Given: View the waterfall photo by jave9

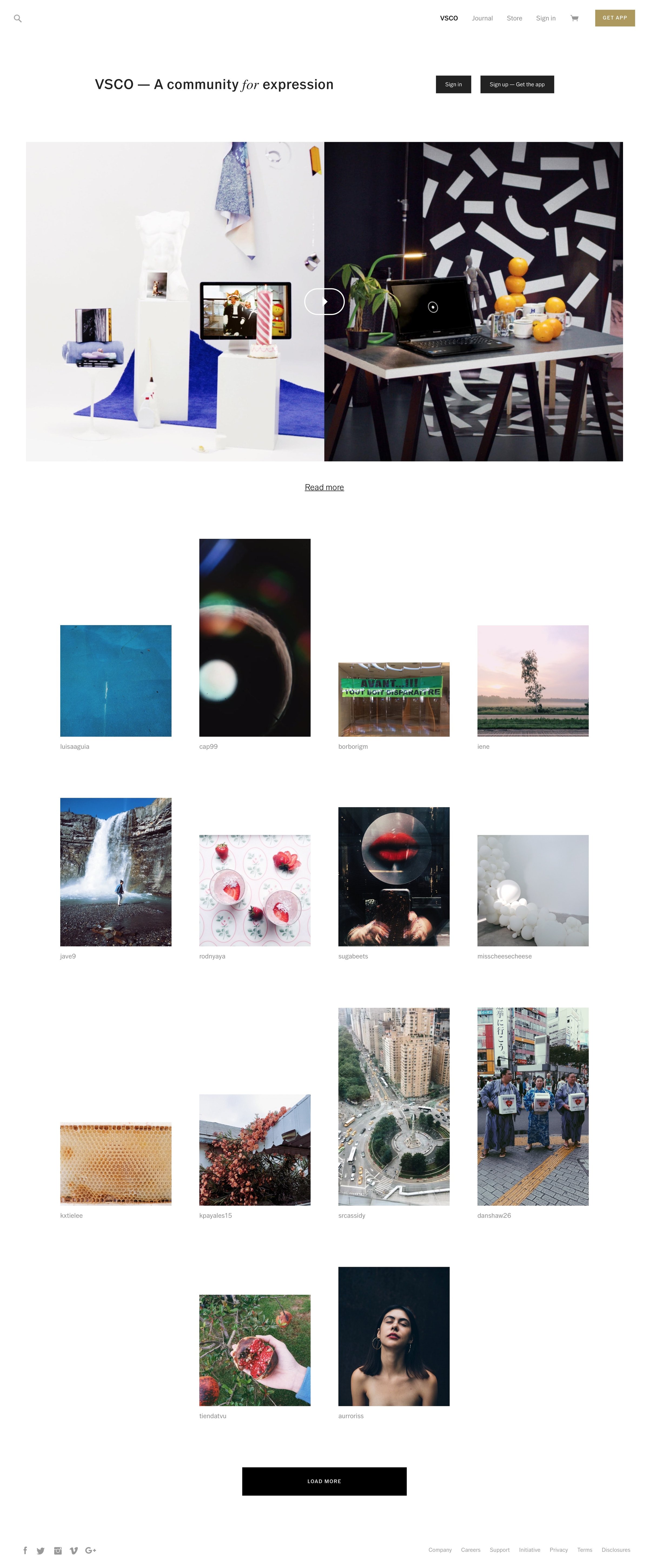Looking at the screenshot, I should click(115, 872).
